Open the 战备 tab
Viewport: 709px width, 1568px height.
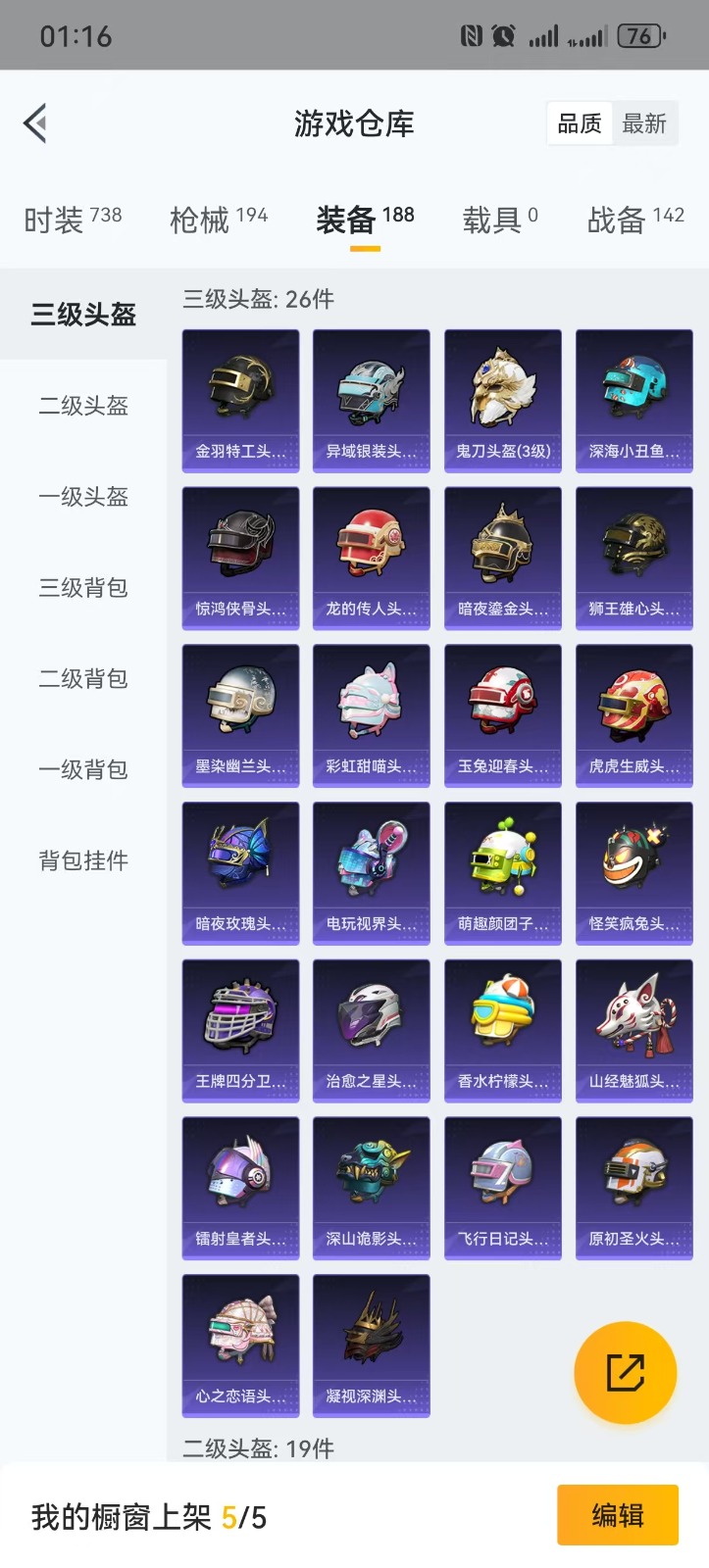[635, 220]
